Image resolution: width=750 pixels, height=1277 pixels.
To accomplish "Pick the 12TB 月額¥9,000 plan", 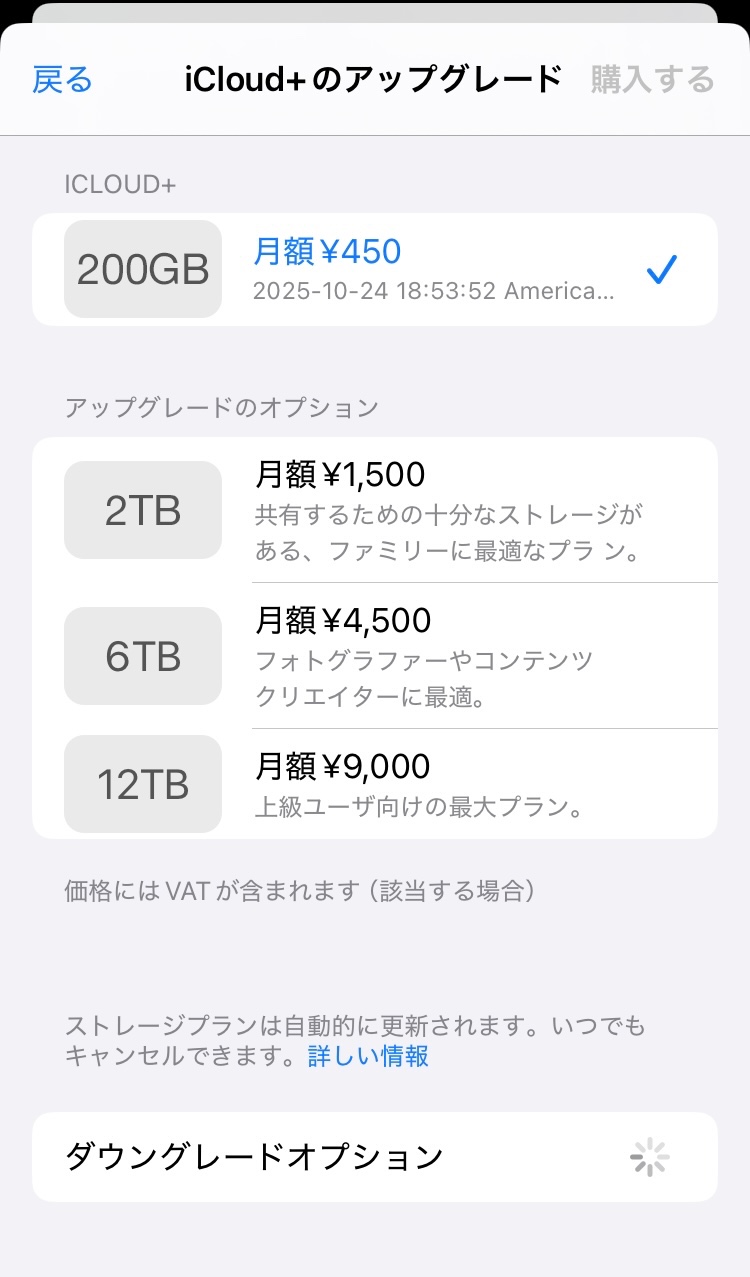I will 374,784.
